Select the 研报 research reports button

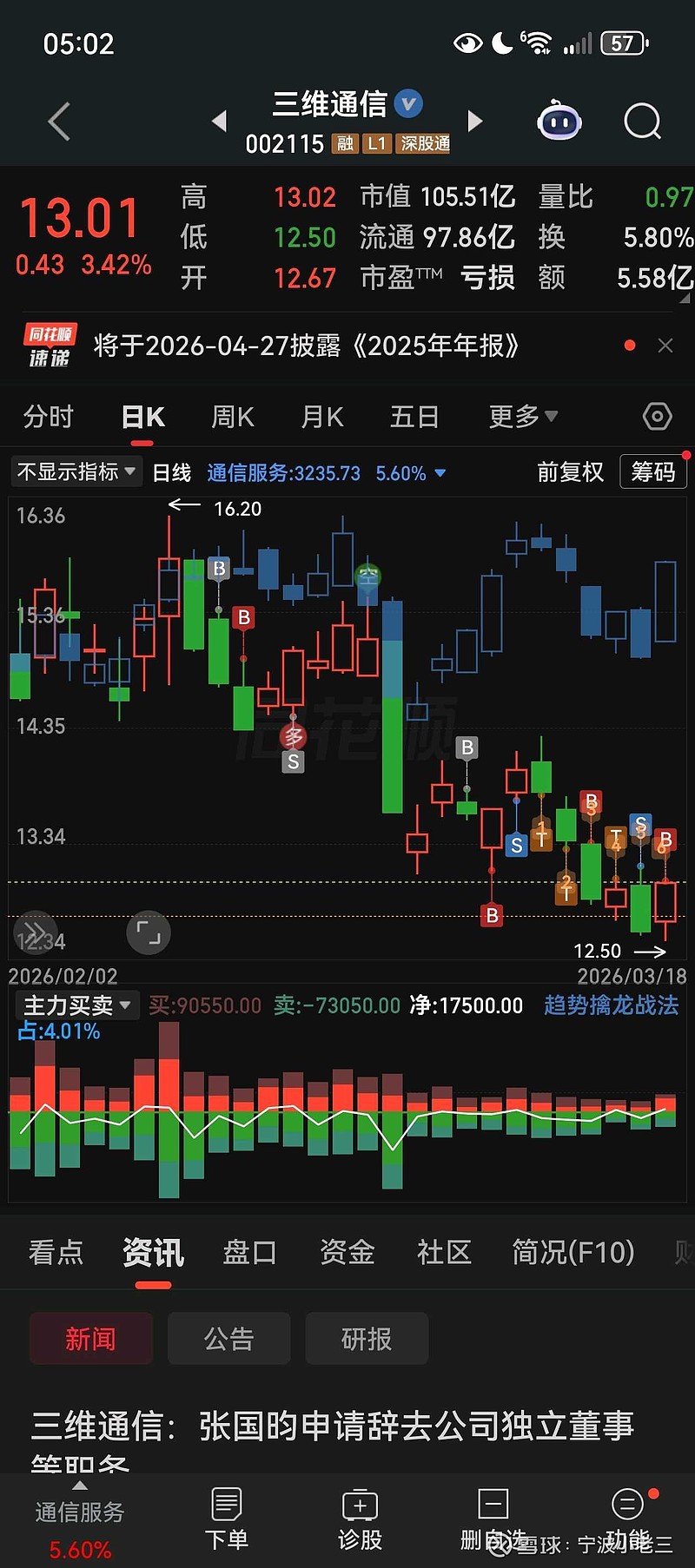click(367, 1338)
